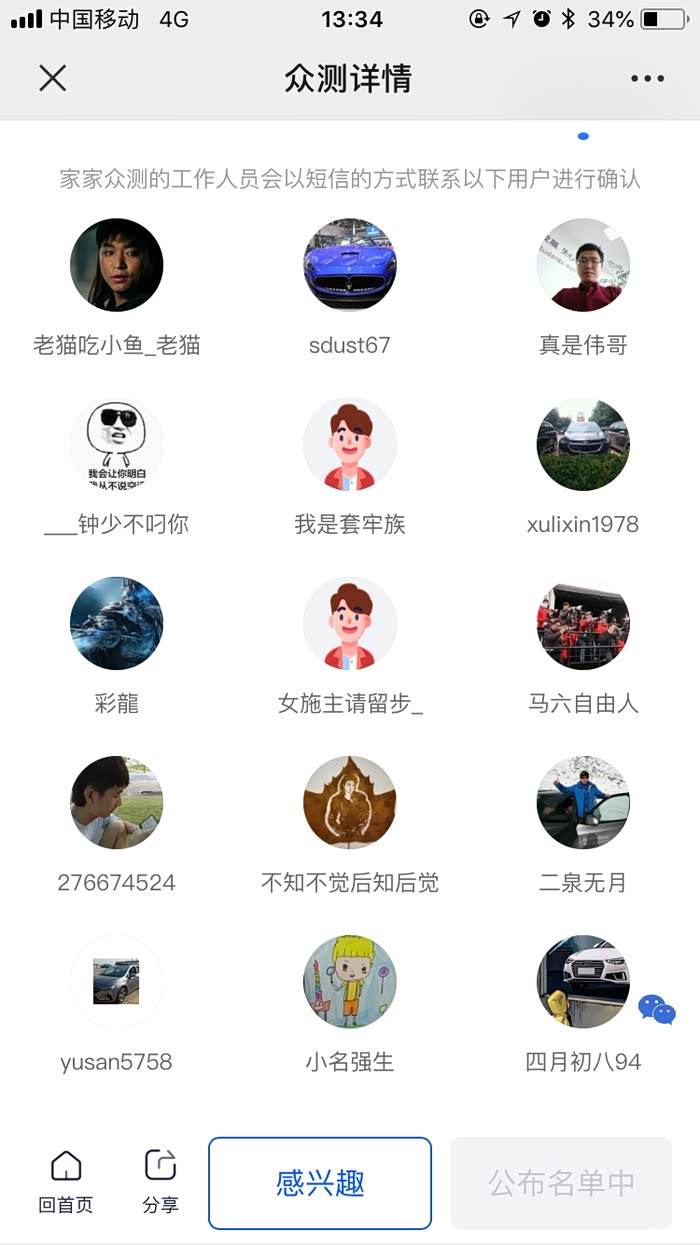
Task: View xulixin1978's profile
Action: pyautogui.click(x=583, y=444)
